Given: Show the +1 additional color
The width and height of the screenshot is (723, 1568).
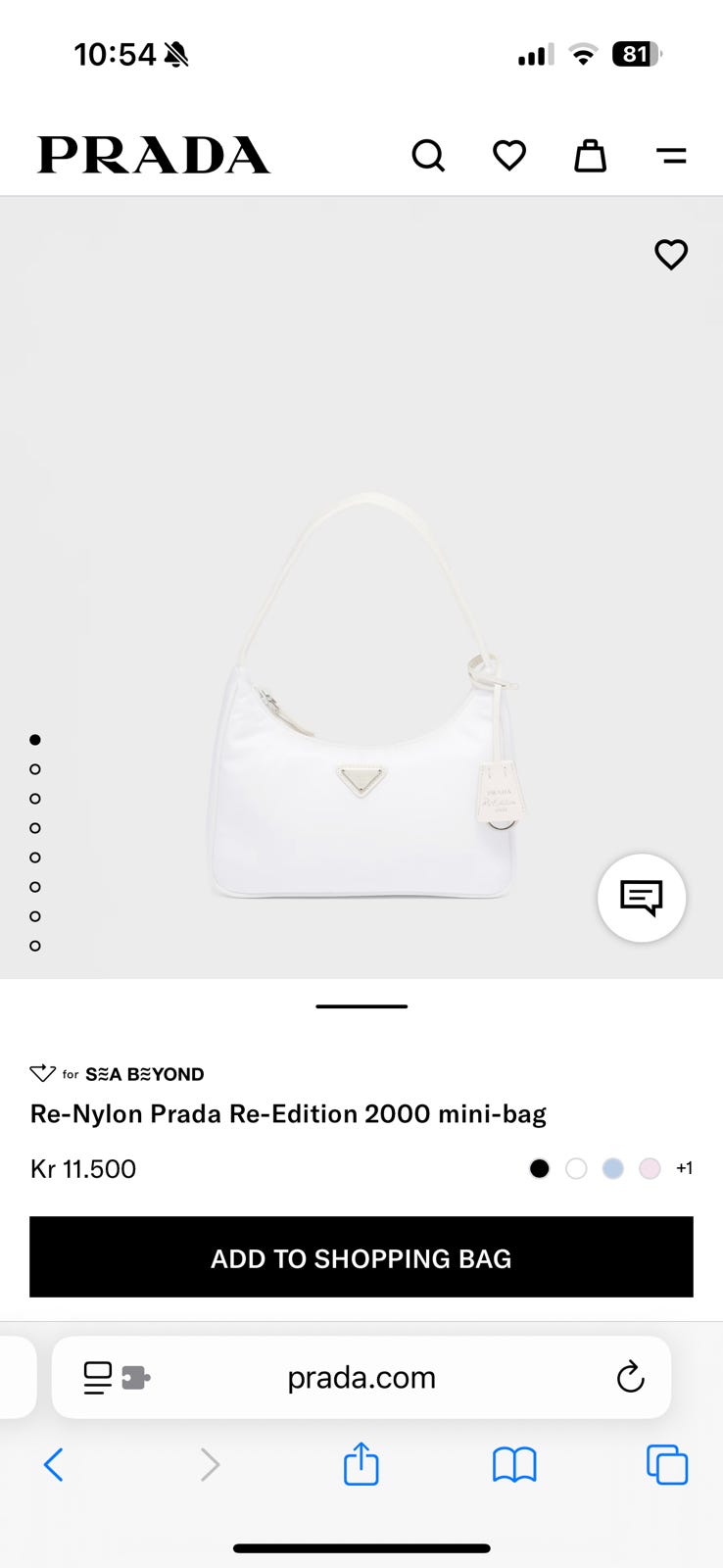Looking at the screenshot, I should [684, 1168].
